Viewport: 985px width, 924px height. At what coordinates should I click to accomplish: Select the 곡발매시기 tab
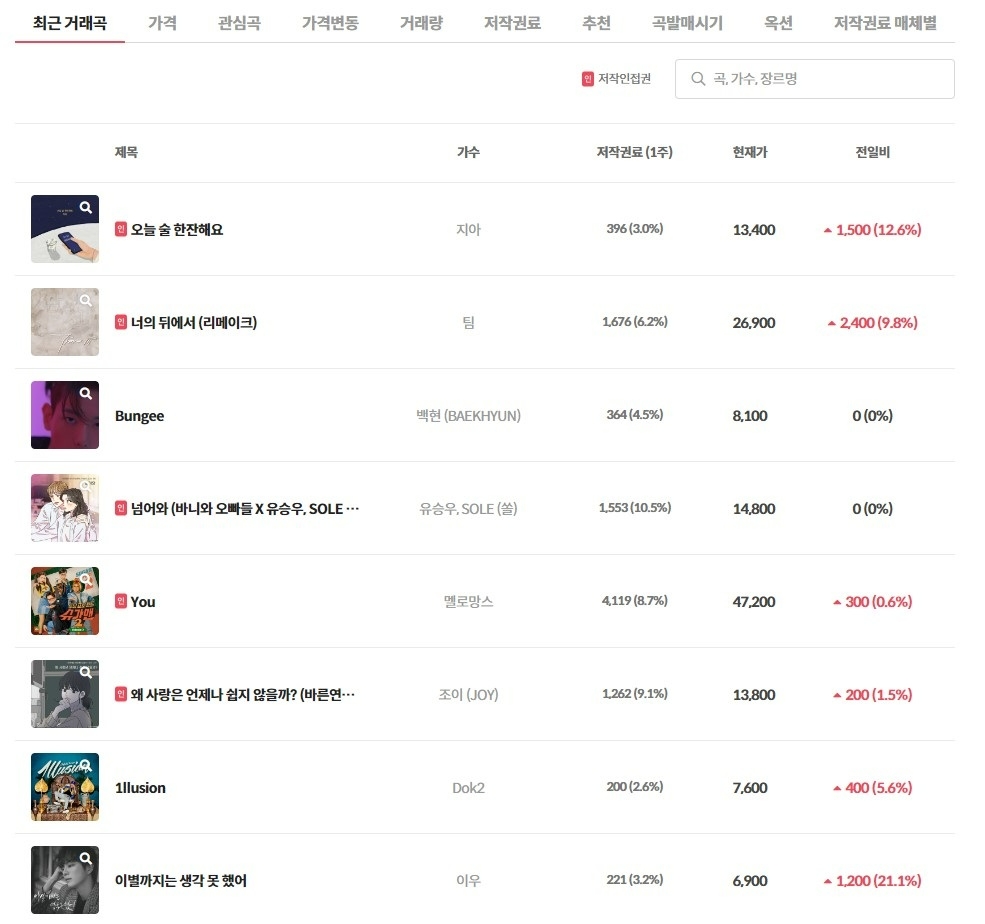pyautogui.click(x=686, y=23)
